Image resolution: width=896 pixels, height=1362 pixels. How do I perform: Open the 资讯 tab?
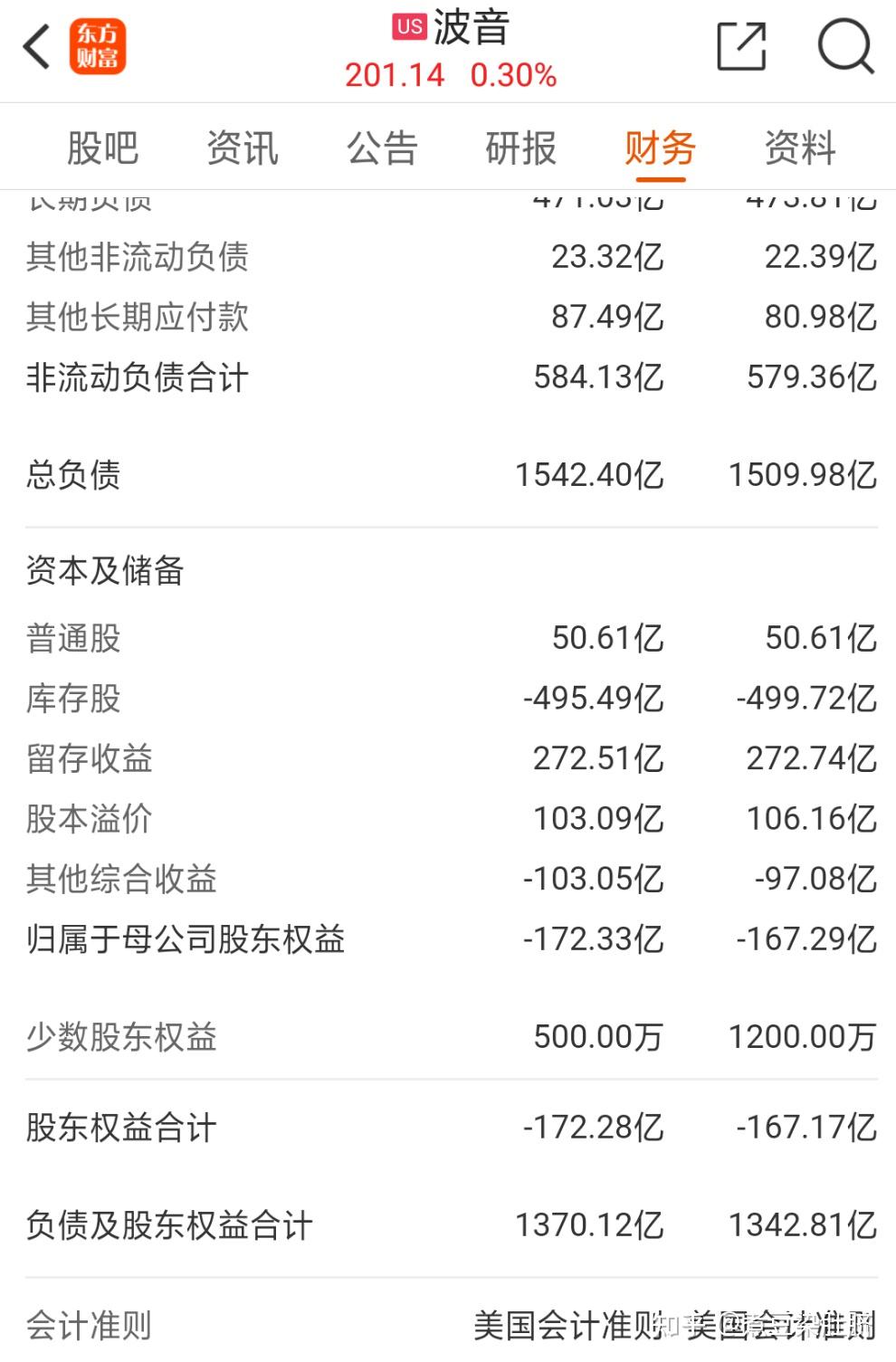[x=242, y=148]
